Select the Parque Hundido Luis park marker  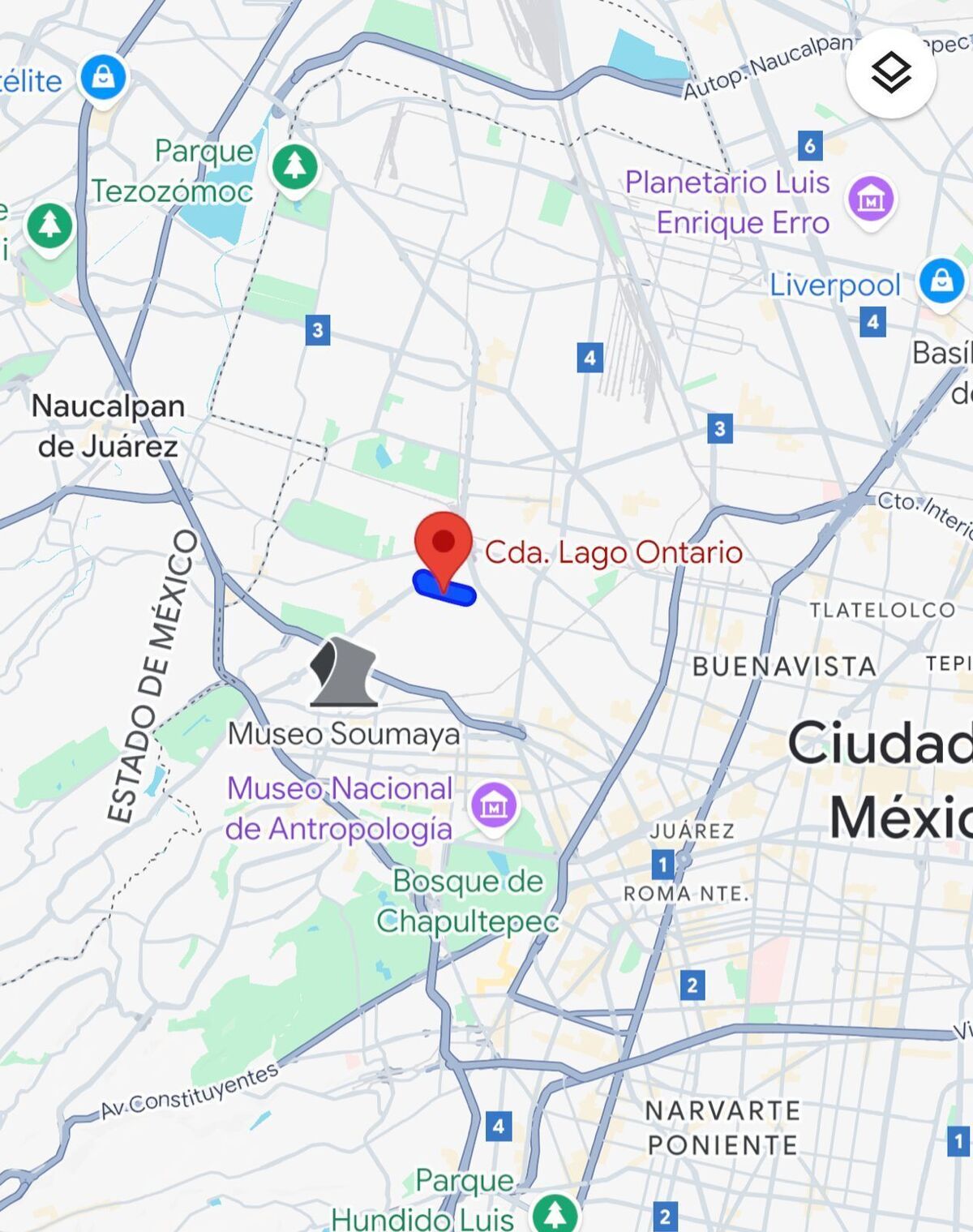555,1214
